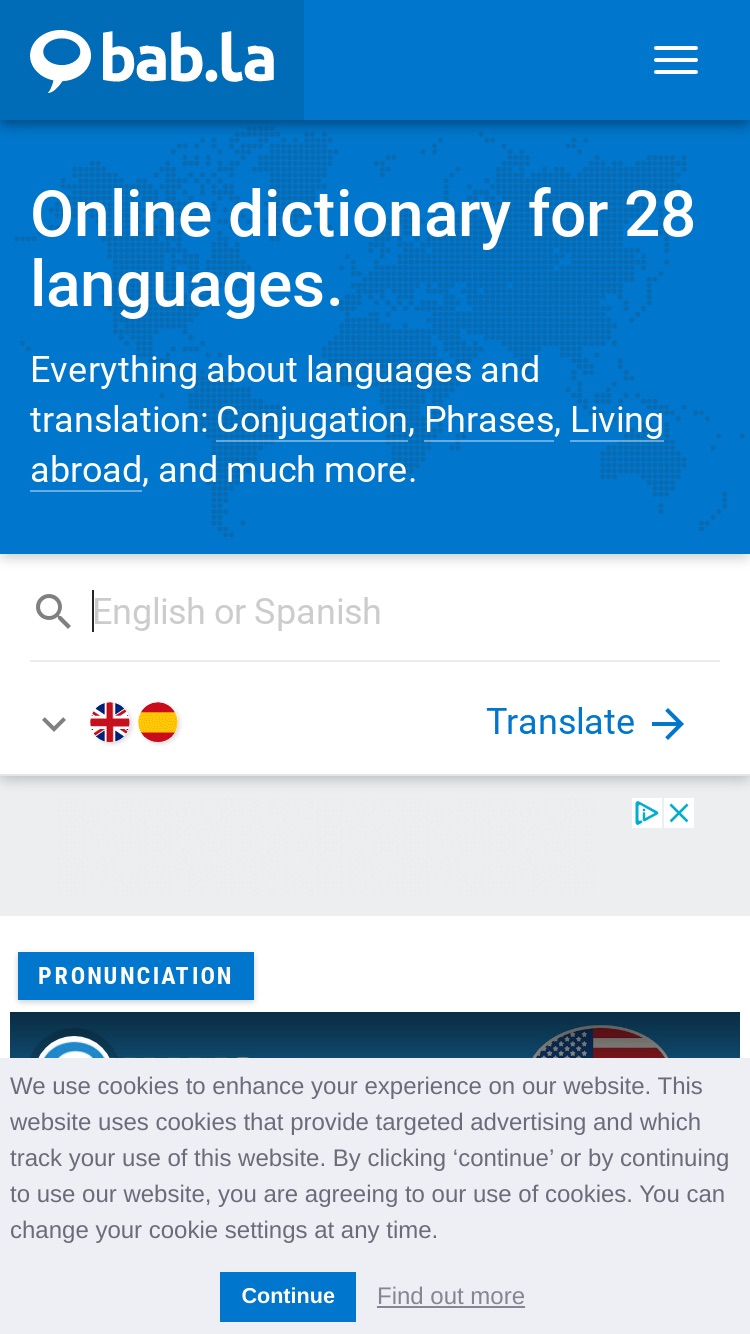Expand the language pair dropdown chevron
This screenshot has width=750, height=1334.
tap(54, 723)
